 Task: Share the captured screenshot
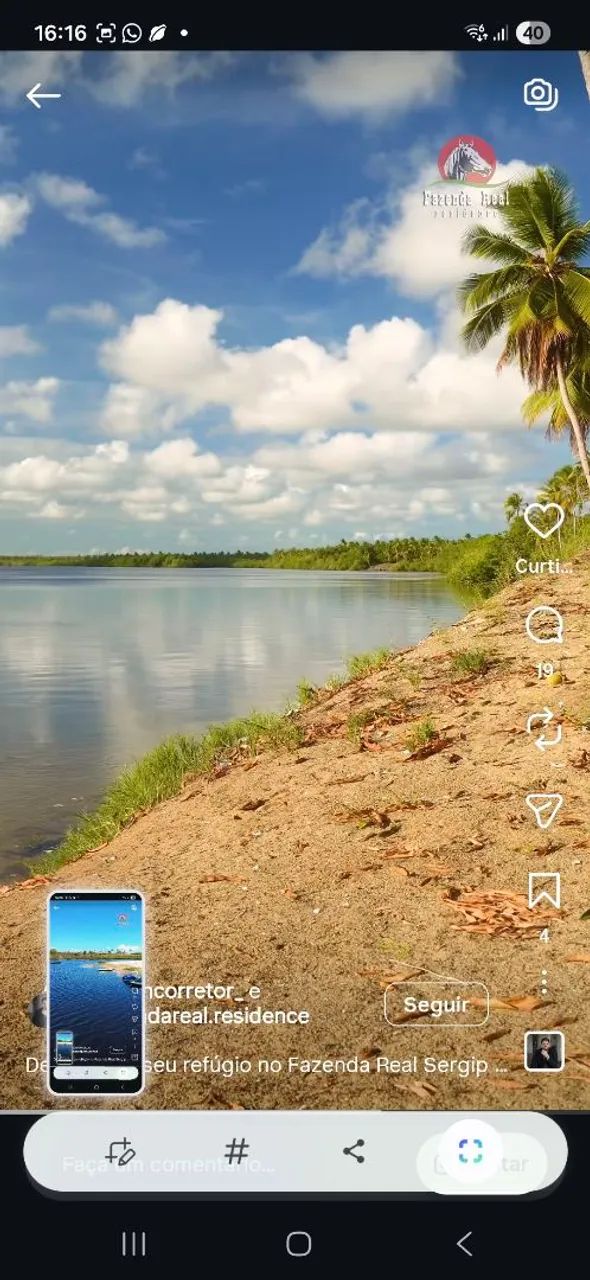pyautogui.click(x=353, y=1151)
